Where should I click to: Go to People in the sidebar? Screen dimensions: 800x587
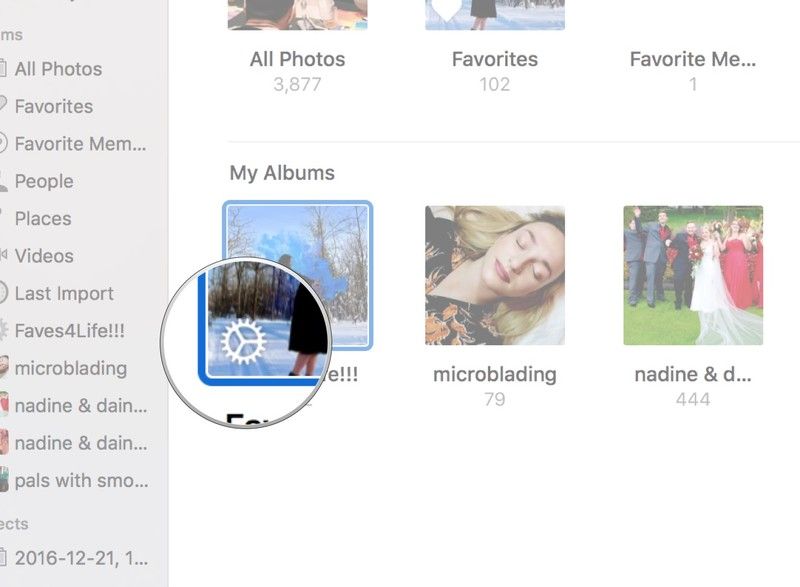44,181
